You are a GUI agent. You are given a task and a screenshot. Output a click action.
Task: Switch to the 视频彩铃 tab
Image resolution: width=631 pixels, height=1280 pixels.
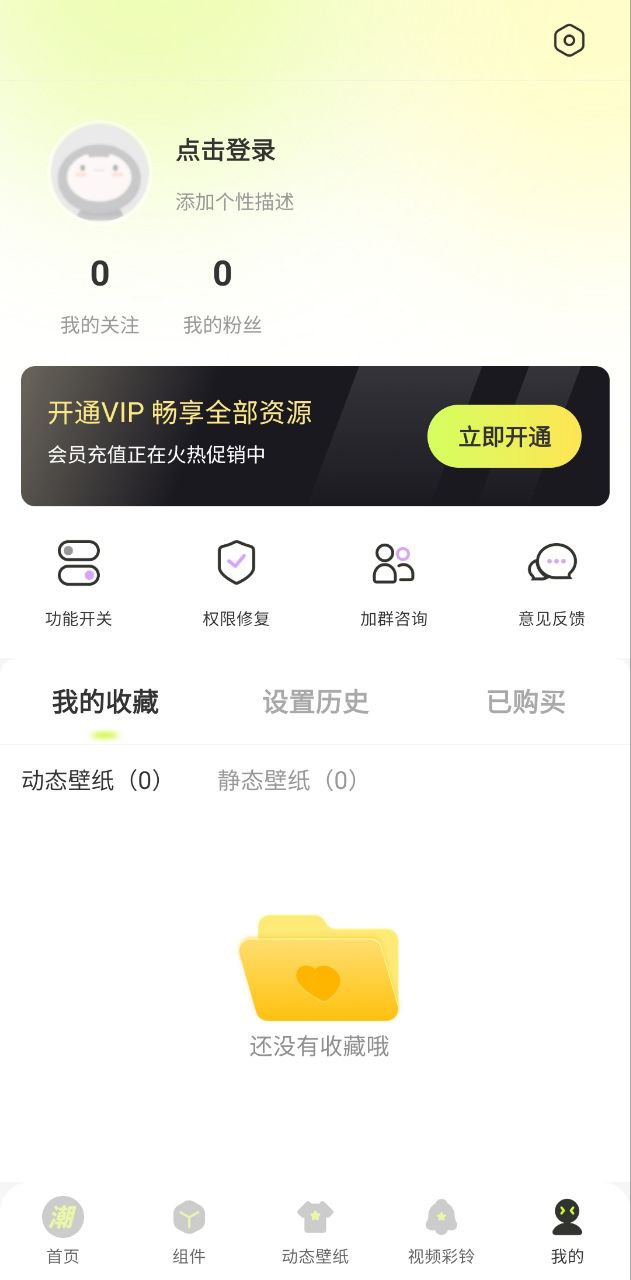click(441, 1231)
